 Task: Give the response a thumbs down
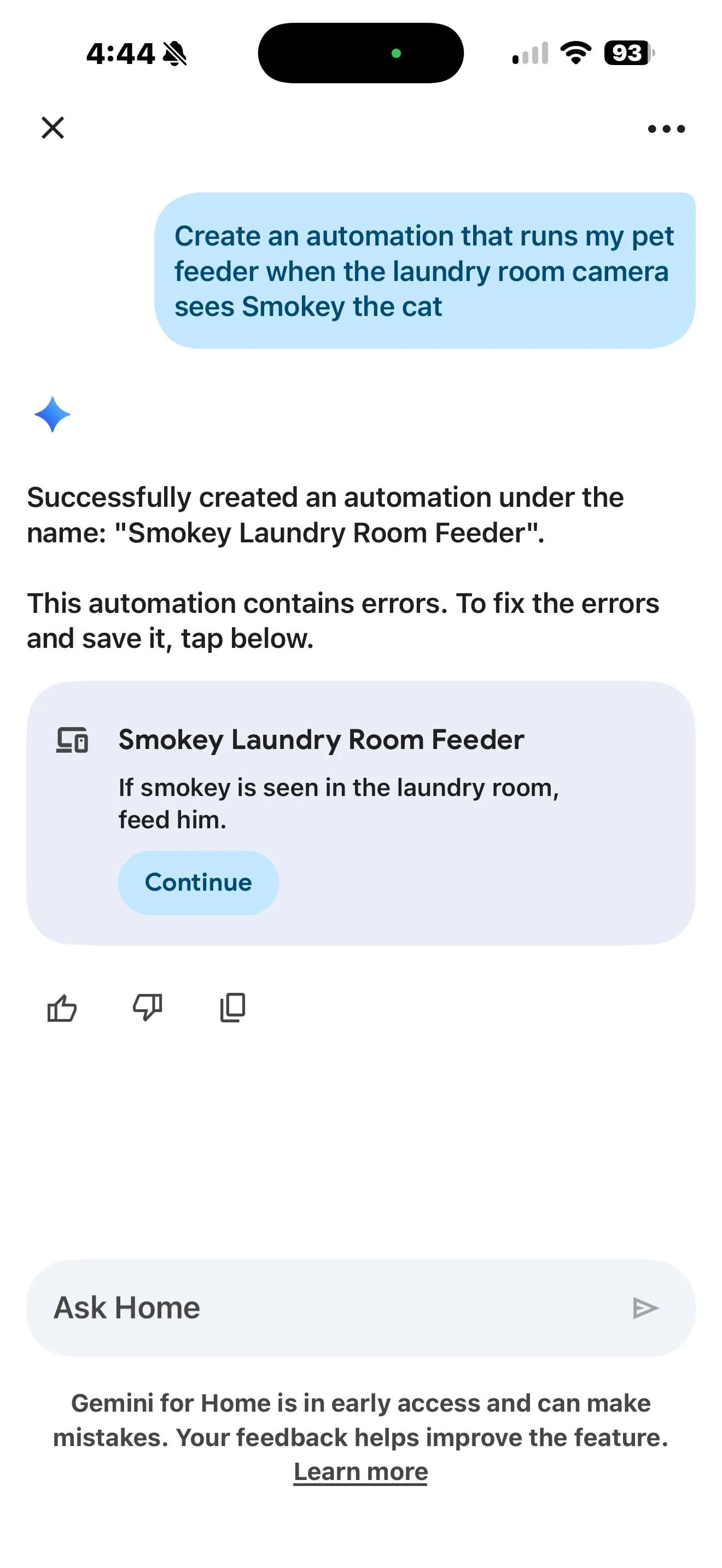tap(147, 1008)
